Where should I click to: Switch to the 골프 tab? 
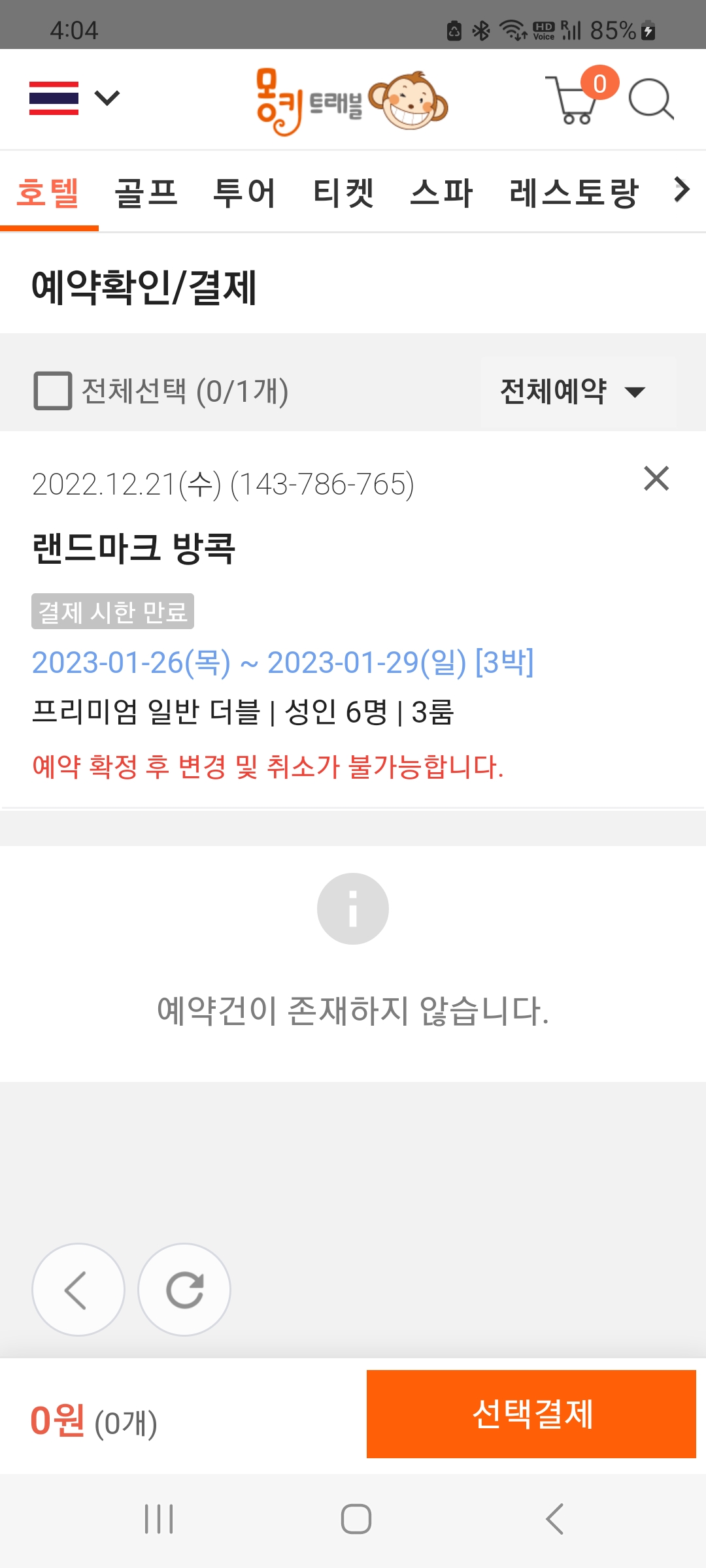(x=146, y=193)
